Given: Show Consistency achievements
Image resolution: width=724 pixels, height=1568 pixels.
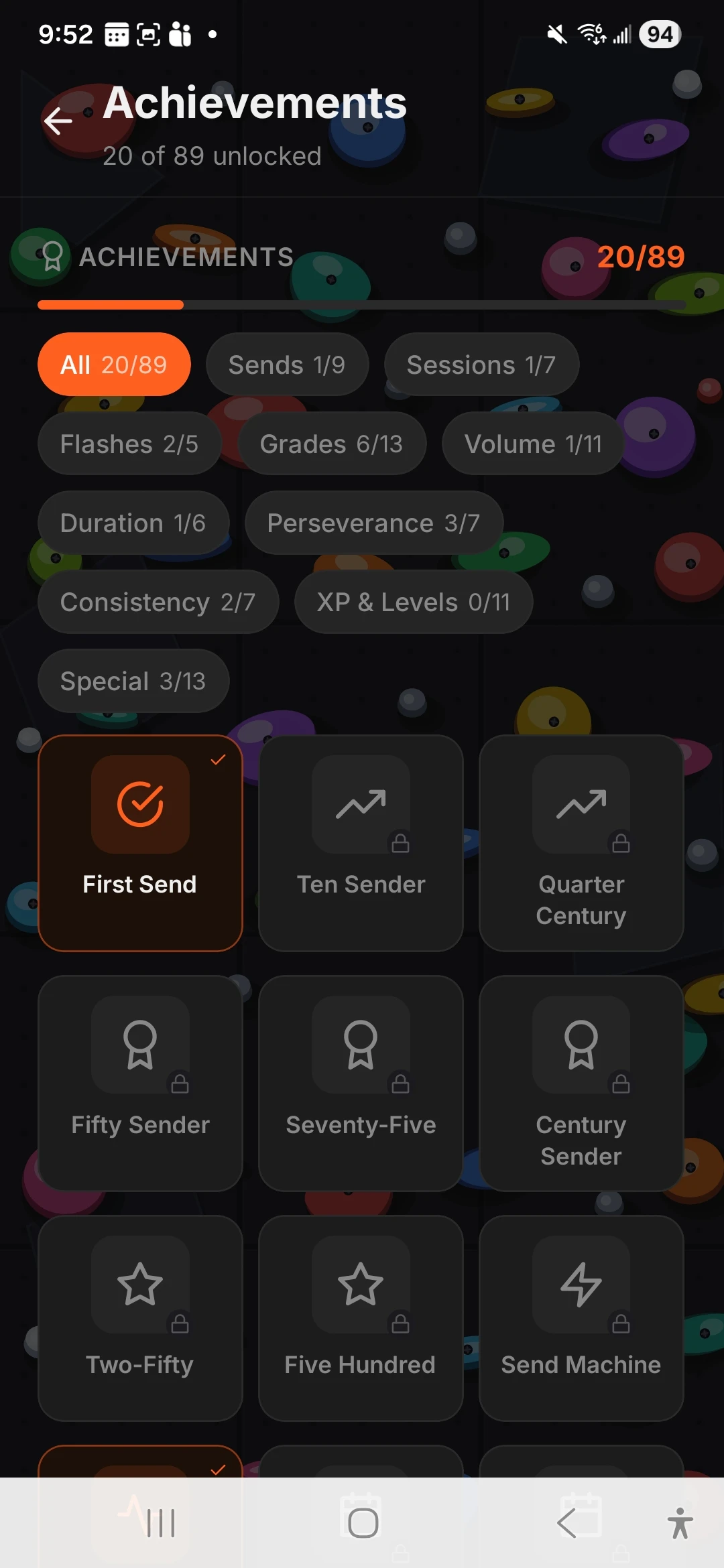Looking at the screenshot, I should point(158,602).
